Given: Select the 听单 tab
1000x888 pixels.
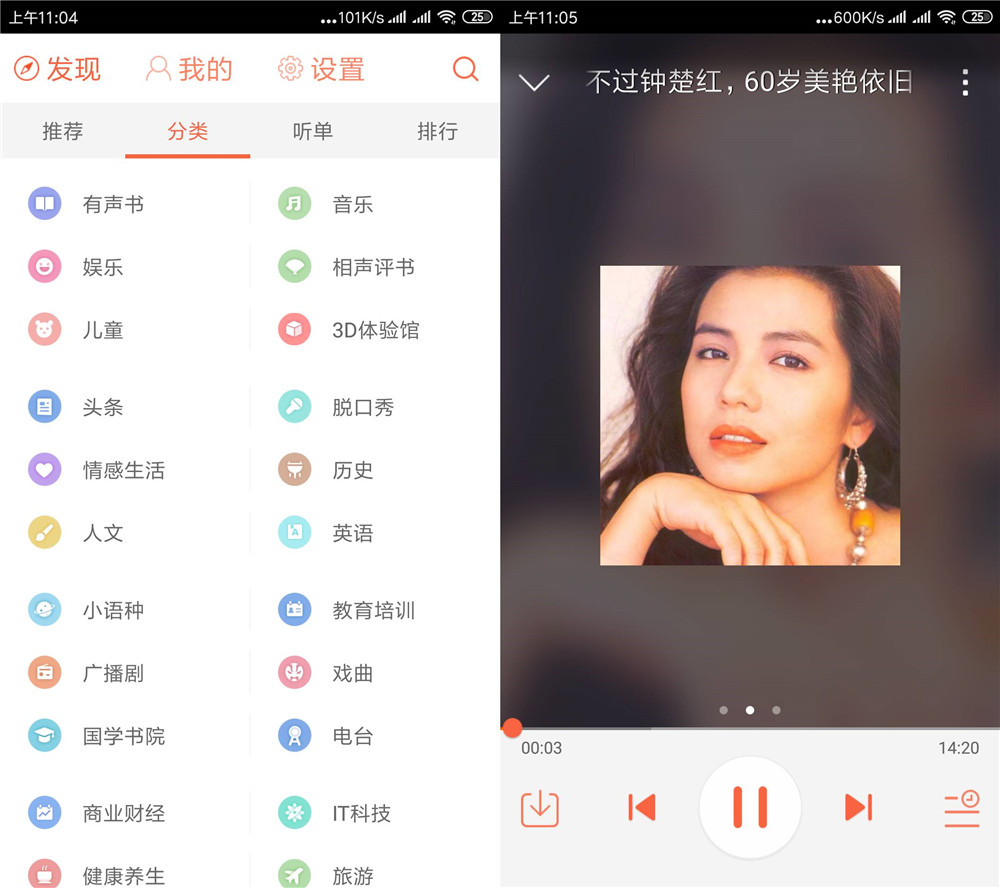Looking at the screenshot, I should (312, 131).
